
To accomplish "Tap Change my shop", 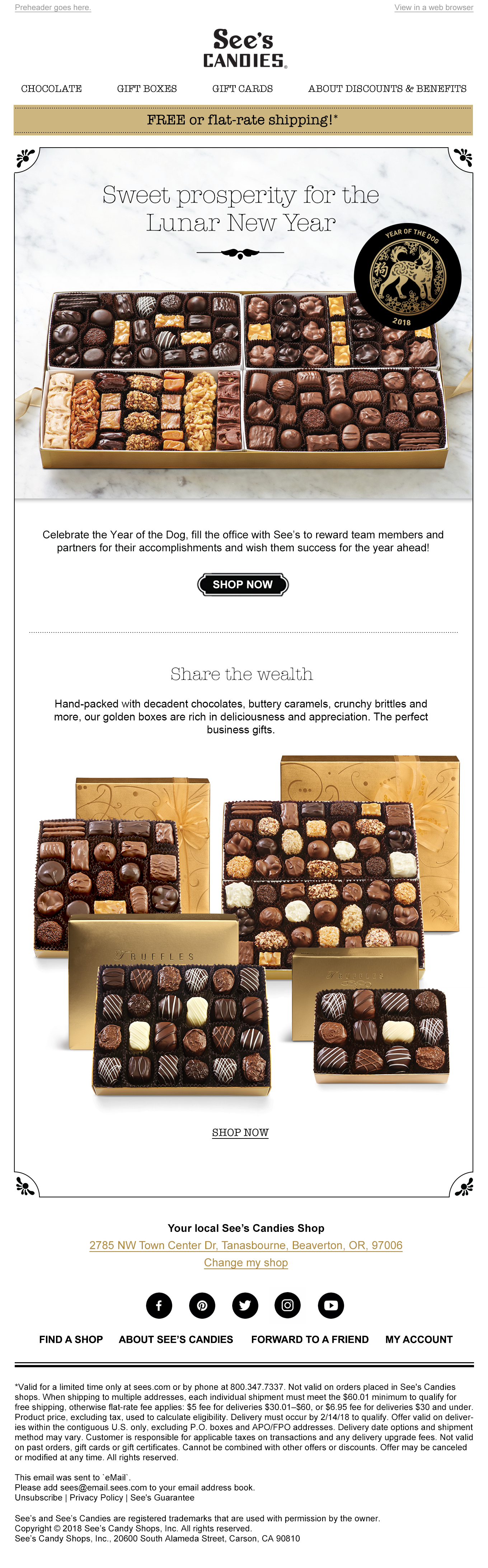I will click(246, 1263).
